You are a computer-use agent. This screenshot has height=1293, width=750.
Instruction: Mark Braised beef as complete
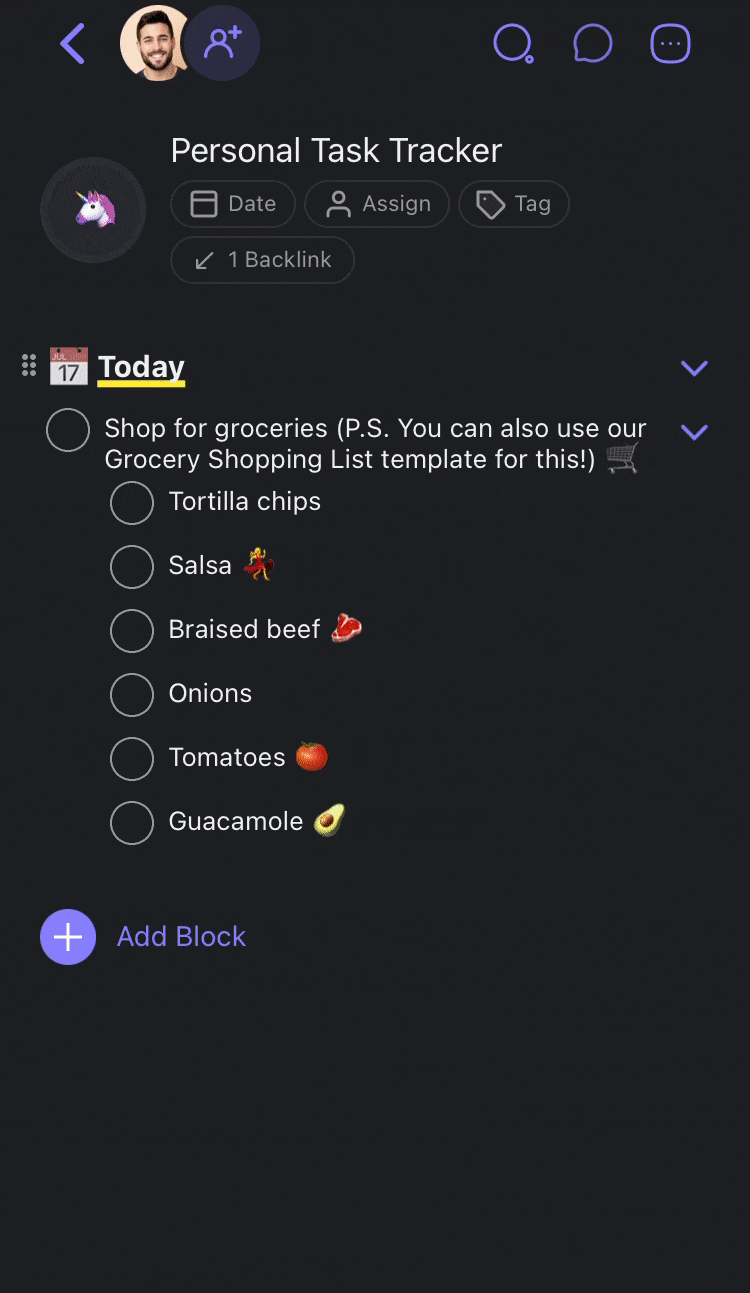(131, 631)
